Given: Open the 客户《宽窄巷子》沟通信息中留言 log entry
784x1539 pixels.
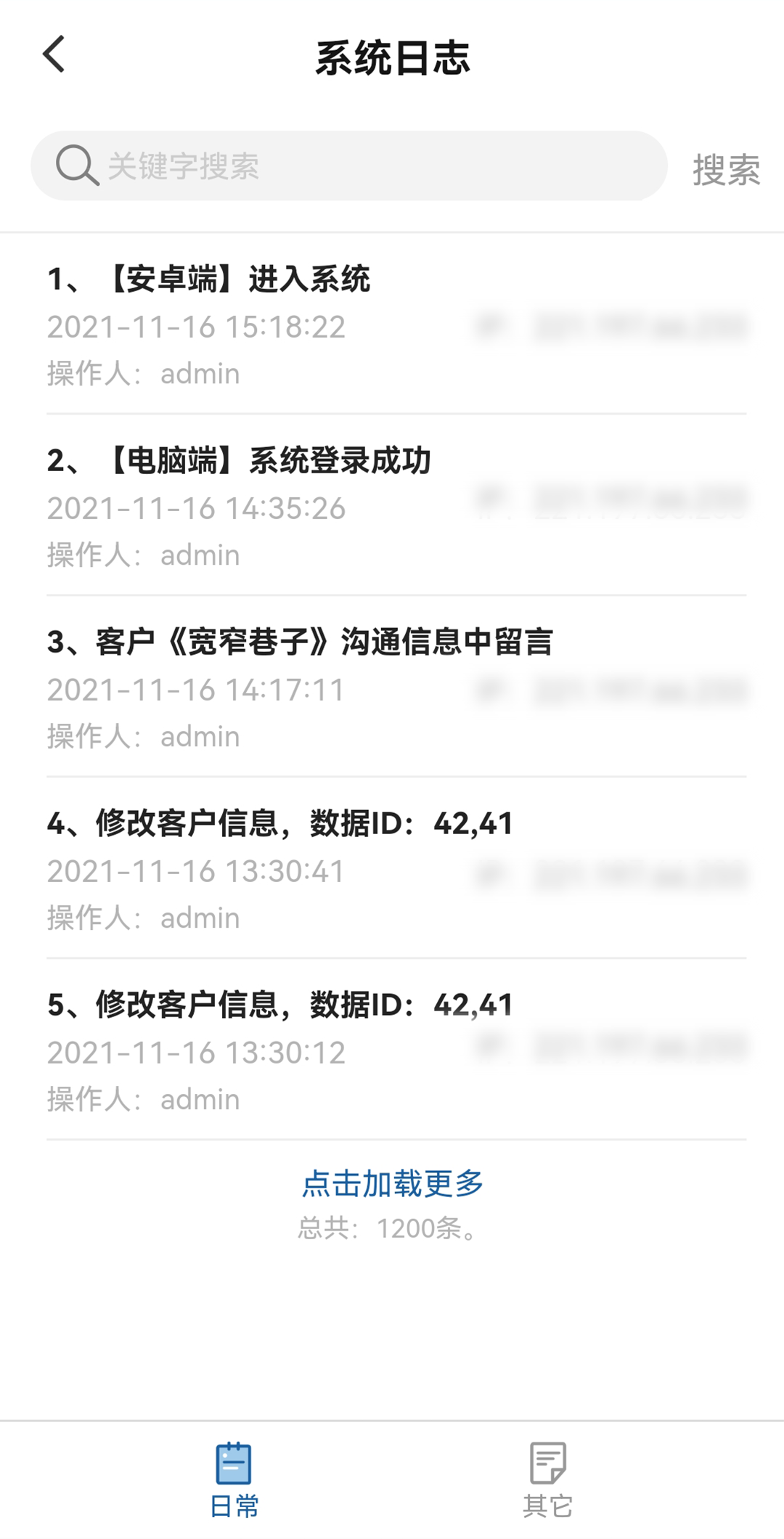Looking at the screenshot, I should point(396,687).
